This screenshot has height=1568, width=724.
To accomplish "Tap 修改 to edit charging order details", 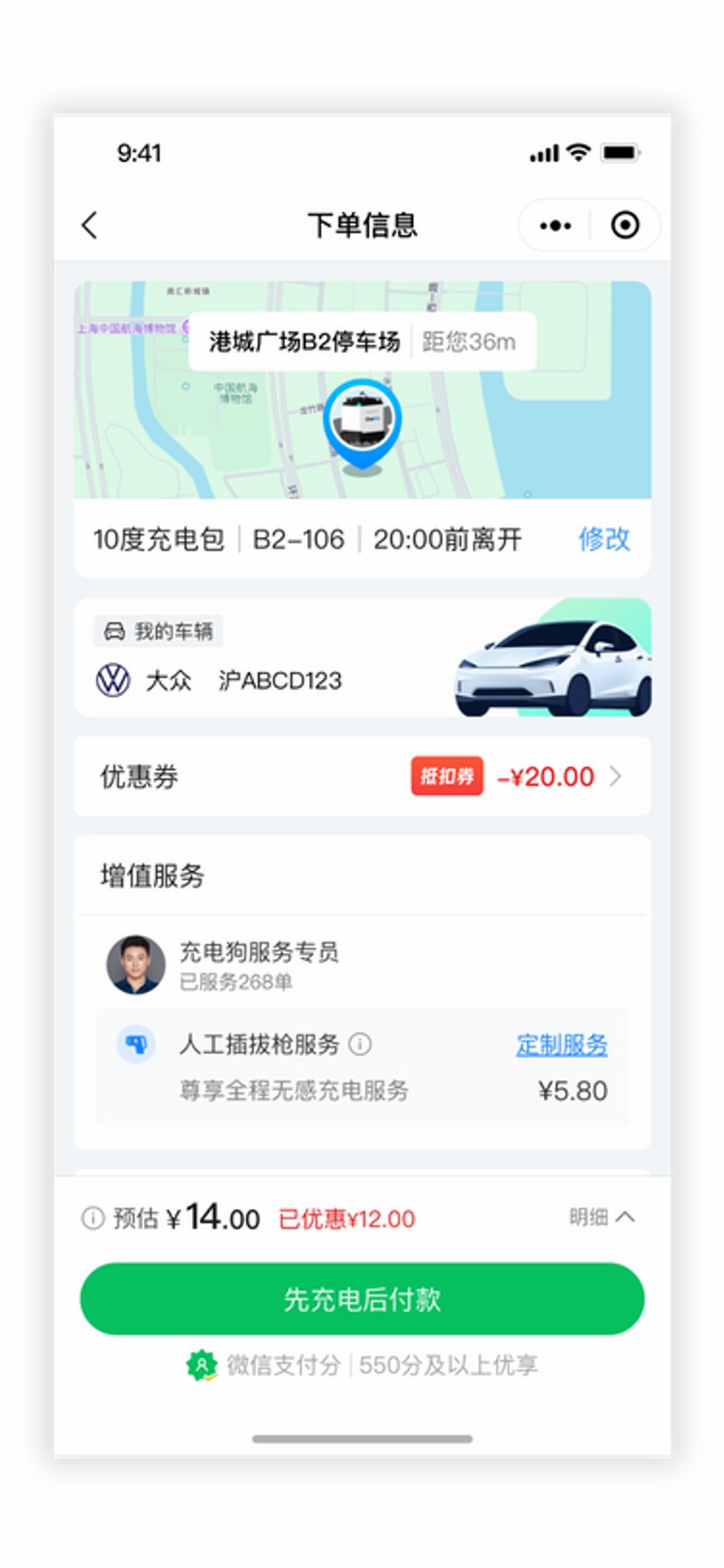I will [x=604, y=539].
